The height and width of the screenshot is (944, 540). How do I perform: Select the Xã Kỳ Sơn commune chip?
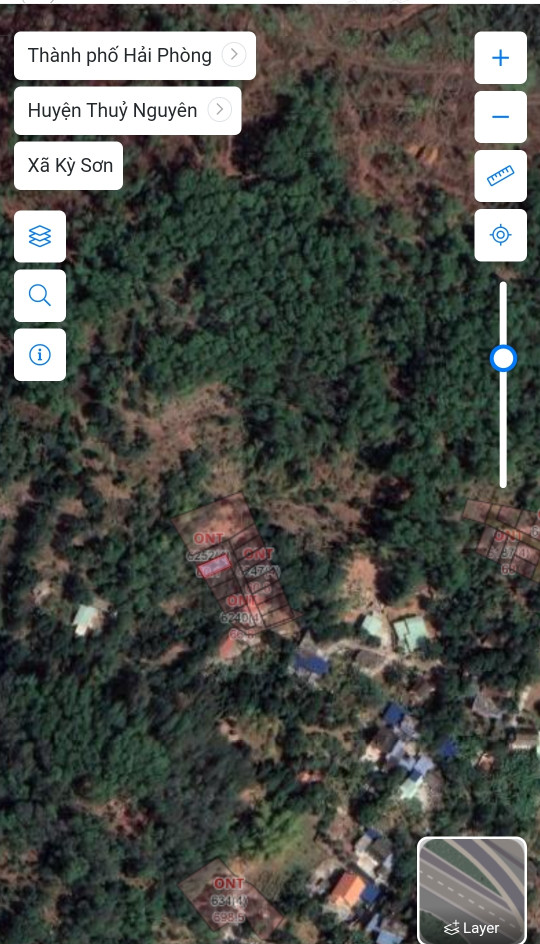coord(69,166)
